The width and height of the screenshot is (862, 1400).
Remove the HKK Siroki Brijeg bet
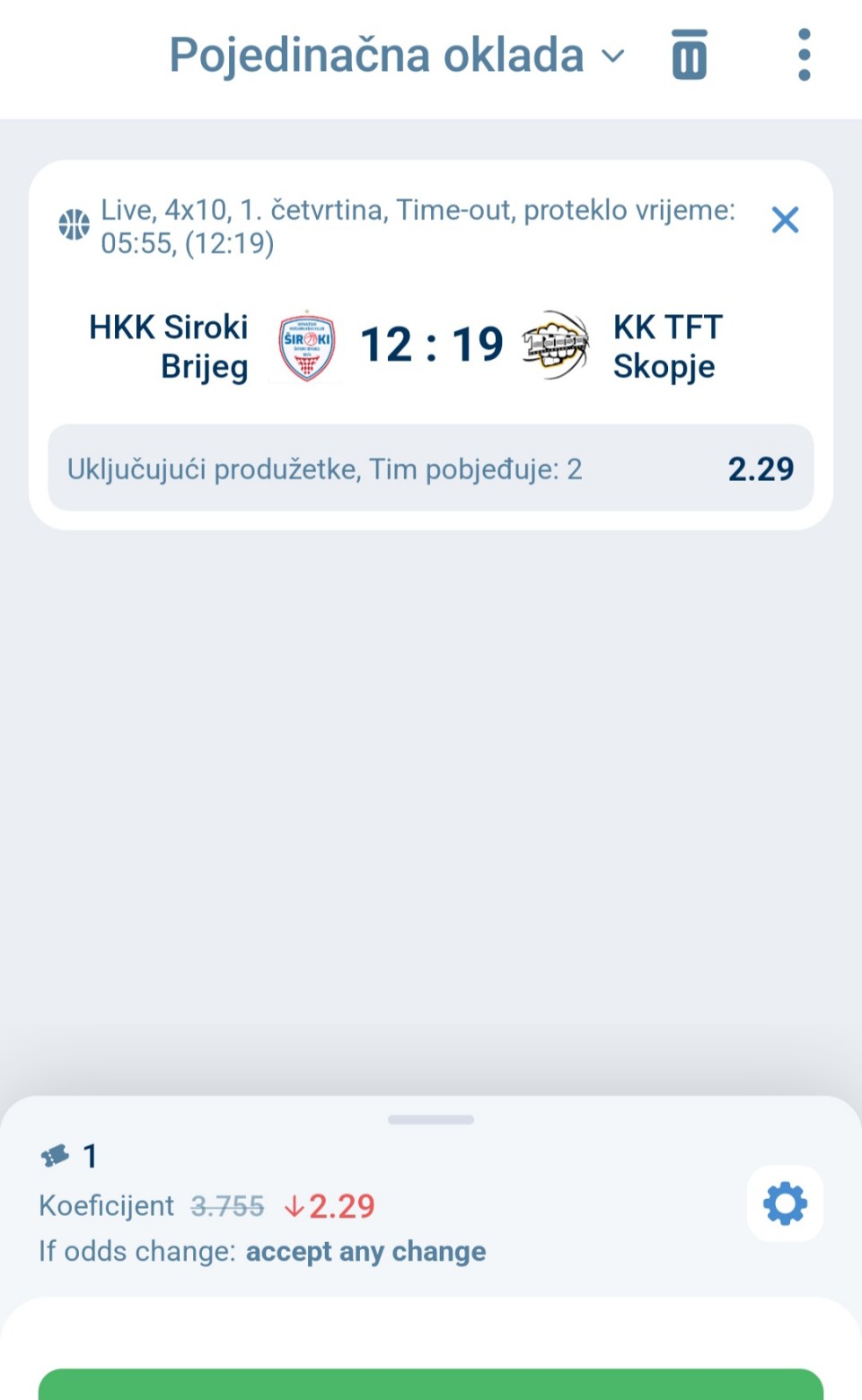(785, 220)
